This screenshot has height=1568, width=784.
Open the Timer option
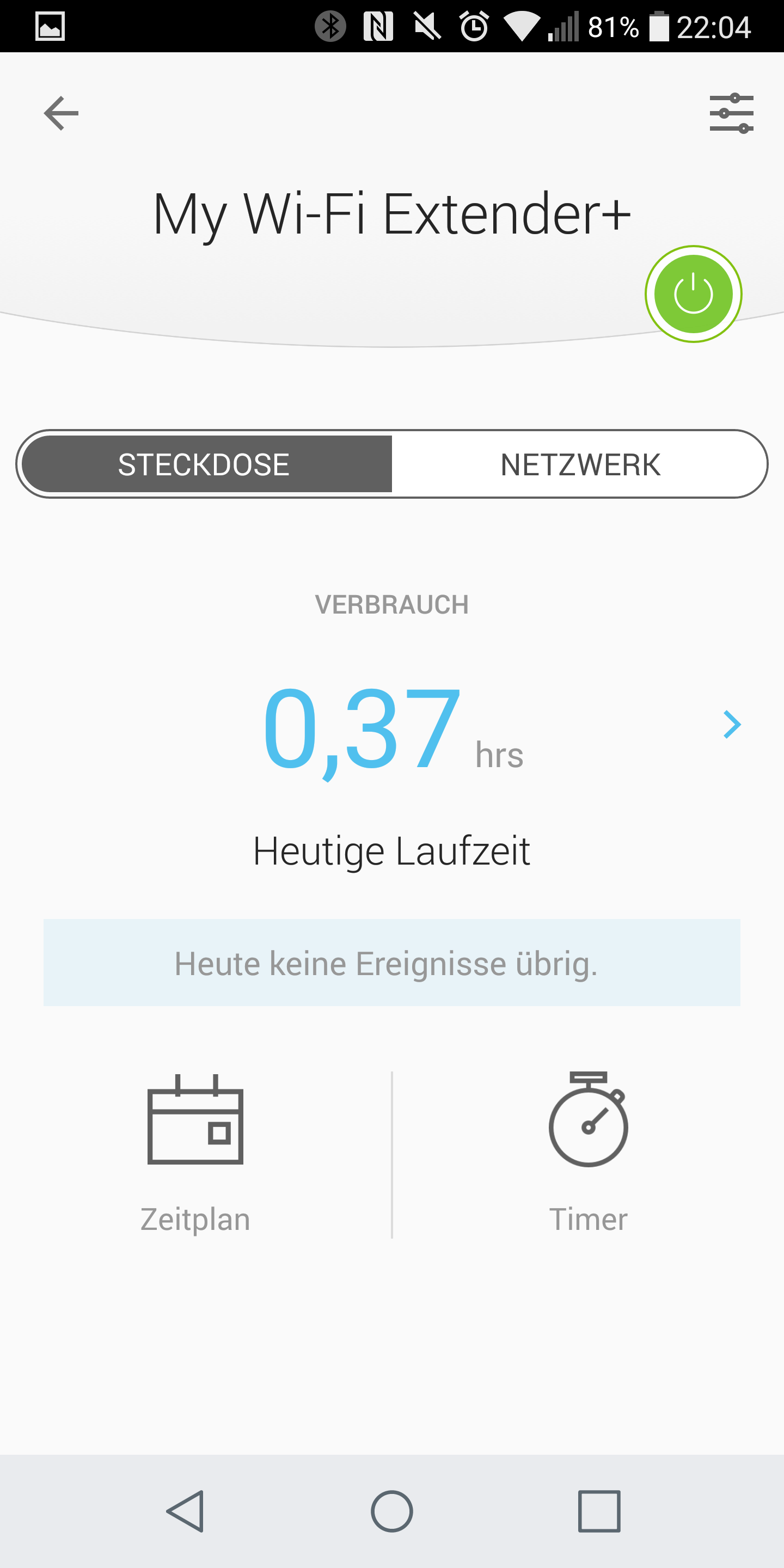588,1150
